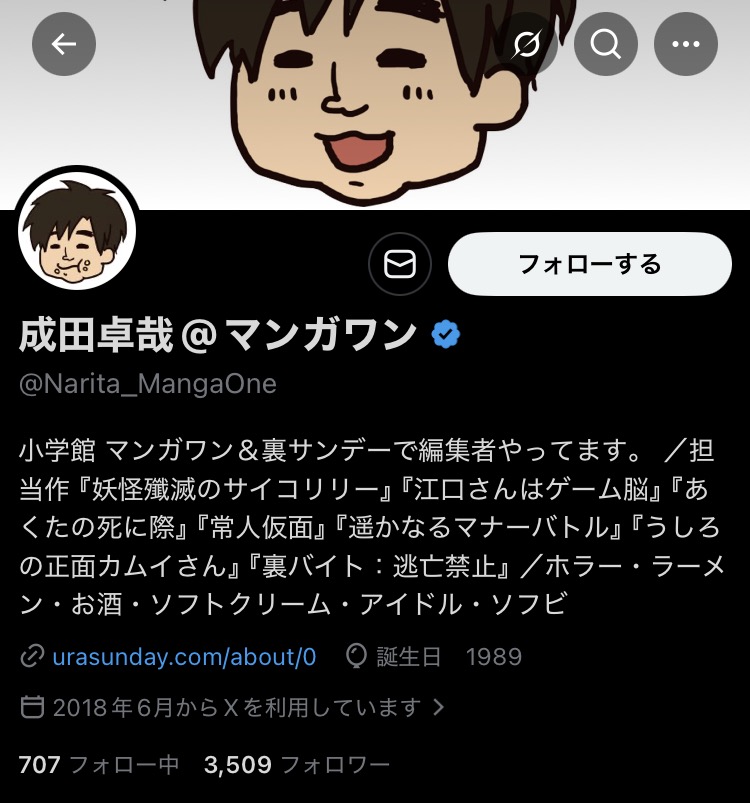This screenshot has width=750, height=803.
Task: Tap the blue verified badge
Action: 445,336
